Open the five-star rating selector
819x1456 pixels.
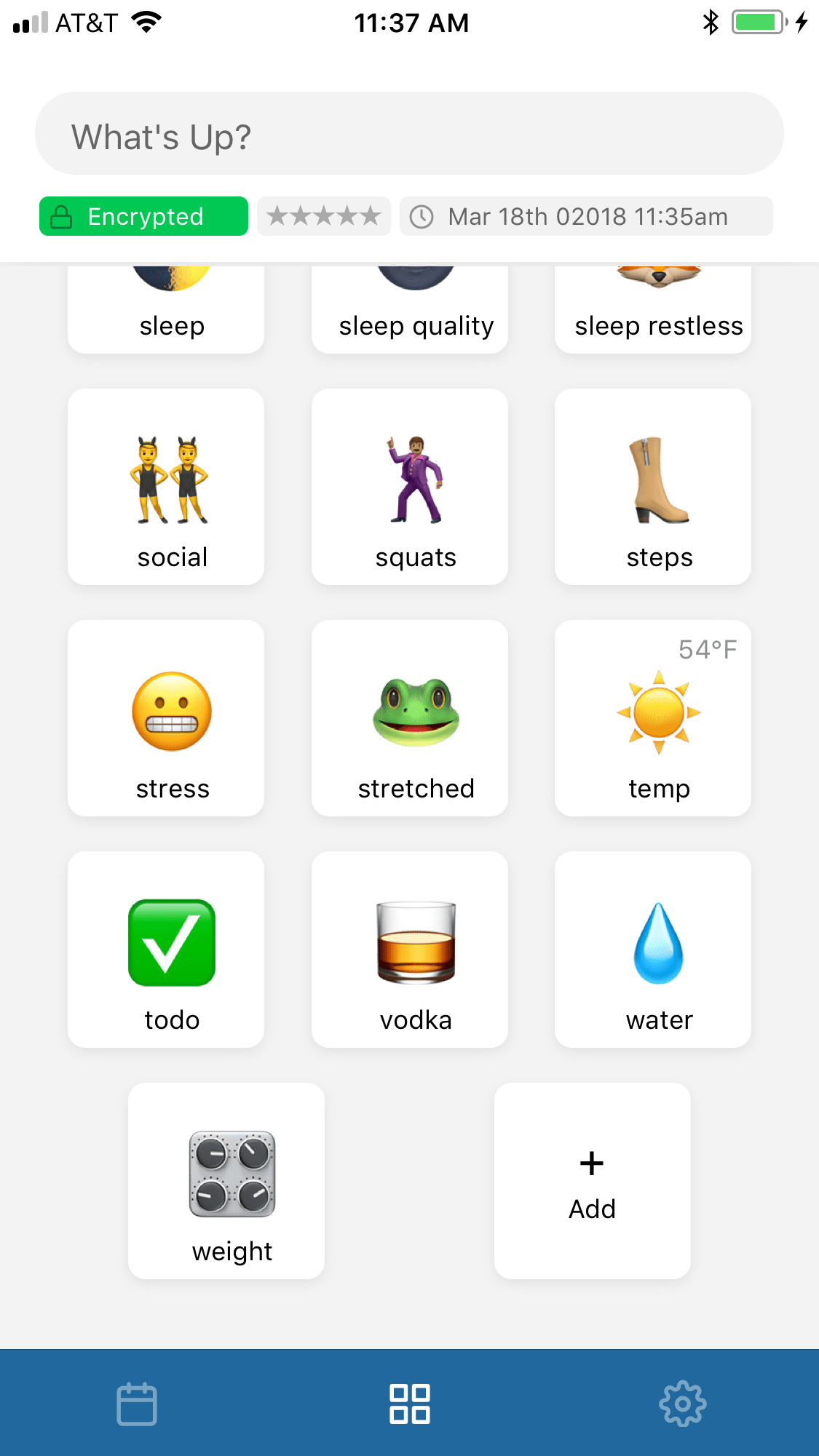coord(323,215)
